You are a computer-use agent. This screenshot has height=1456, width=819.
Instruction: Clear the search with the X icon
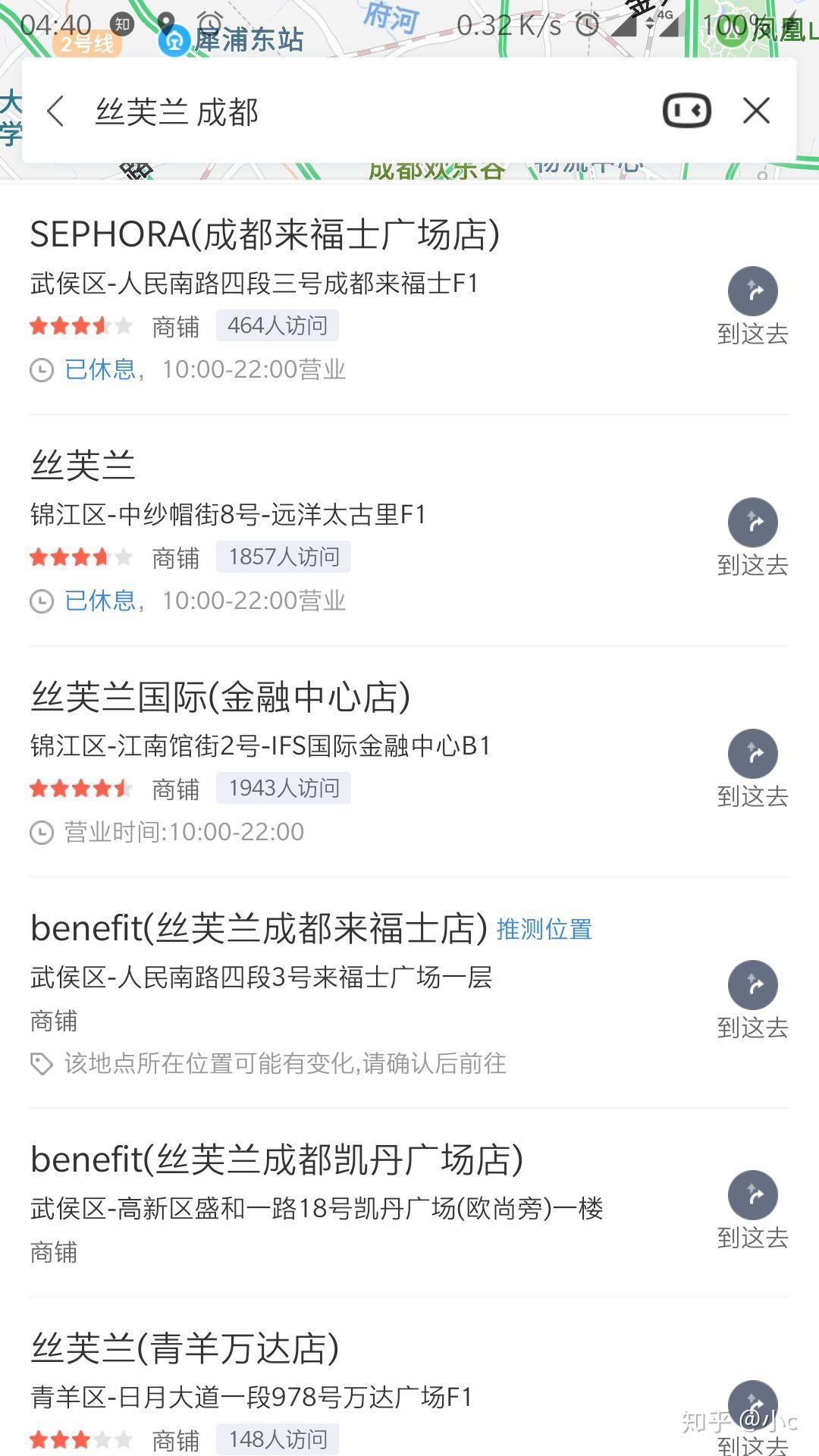pos(756,111)
